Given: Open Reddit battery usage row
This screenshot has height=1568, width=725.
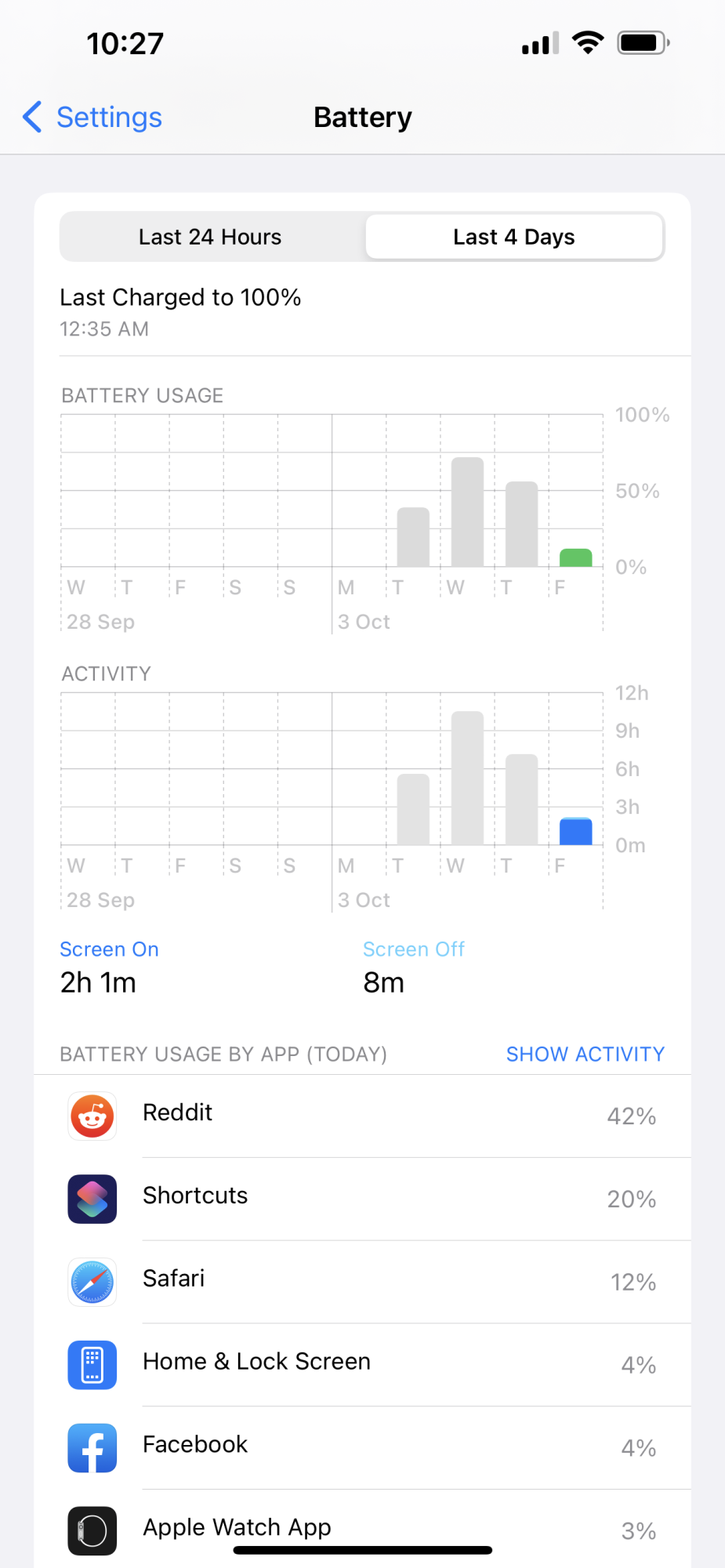Looking at the screenshot, I should coord(362,1116).
